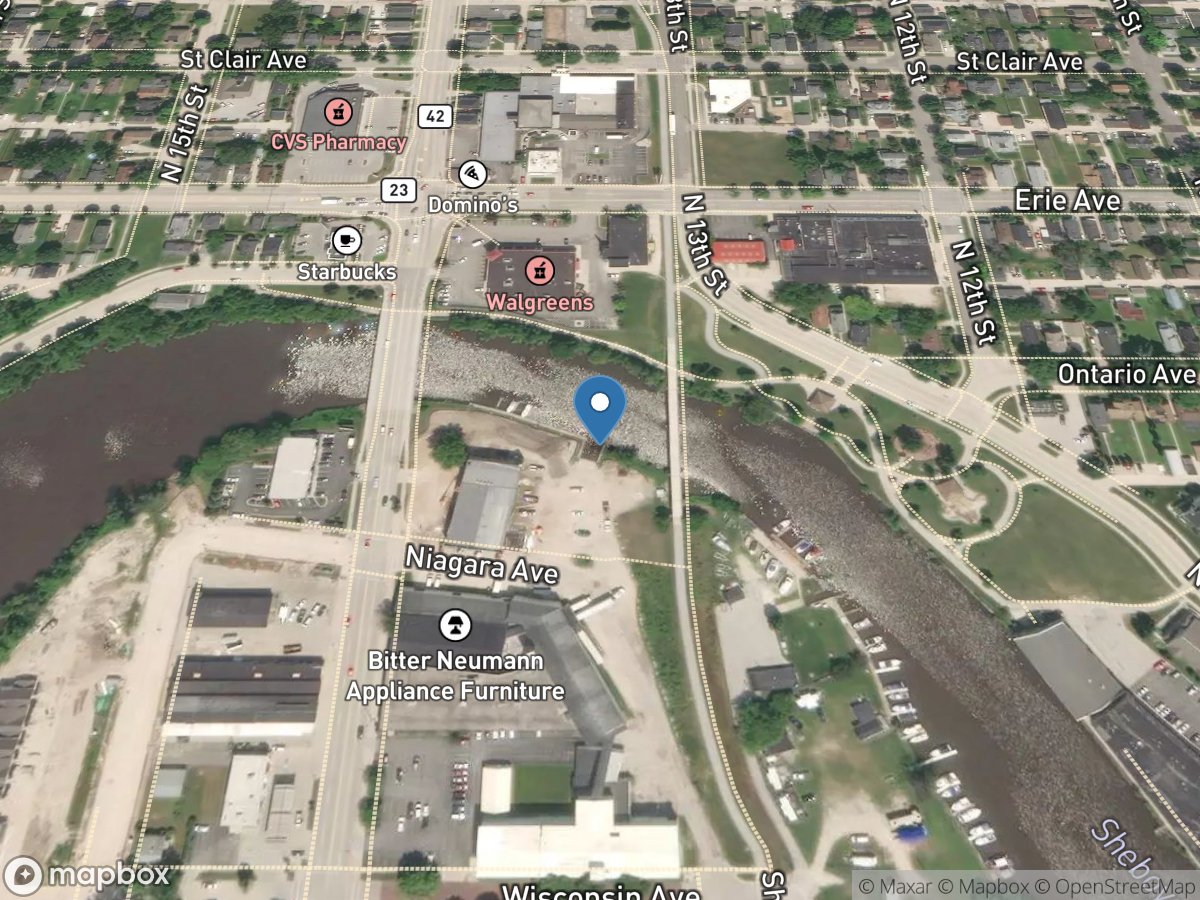Open the Bitter Neumann Appliance Furniture marker
Screen dimensions: 1200x900
[455, 628]
